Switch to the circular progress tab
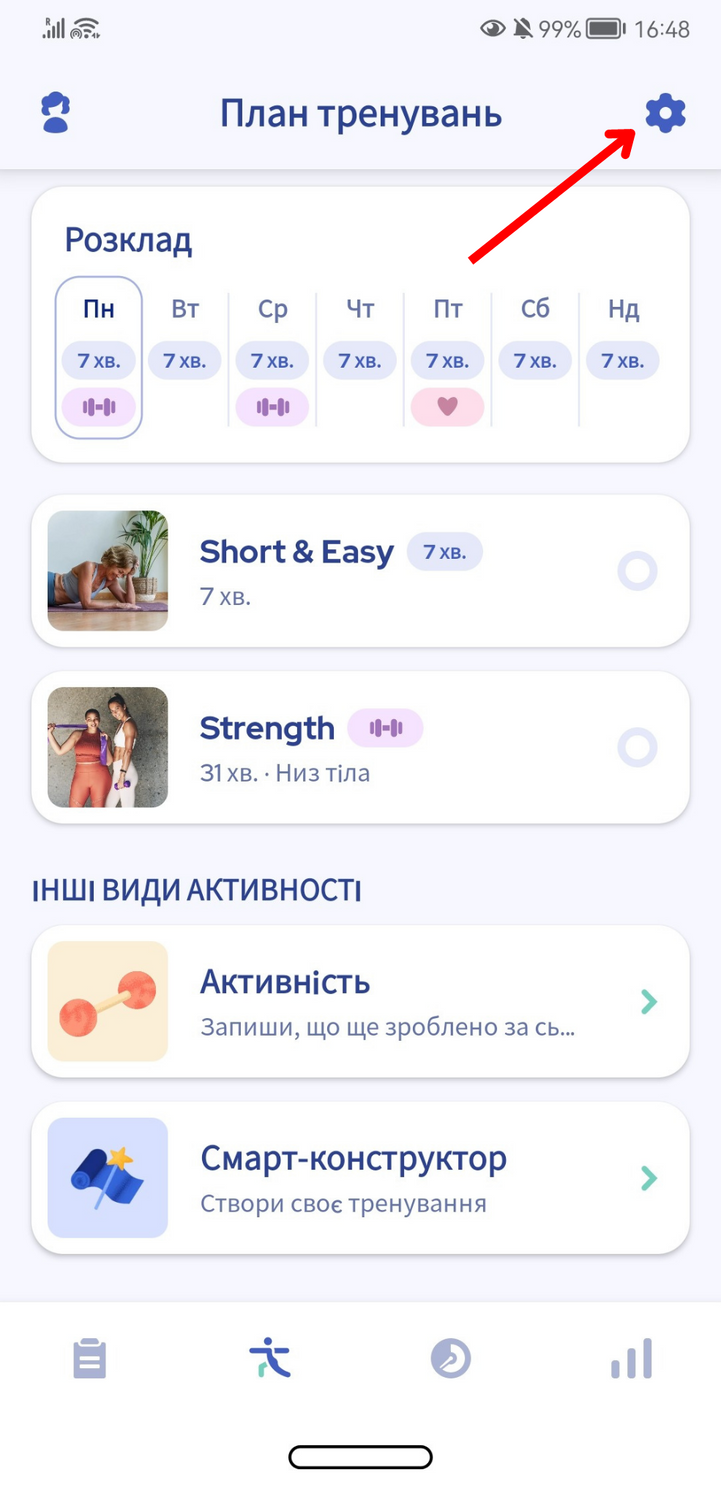Screen dimensions: 721x1500 point(451,1359)
